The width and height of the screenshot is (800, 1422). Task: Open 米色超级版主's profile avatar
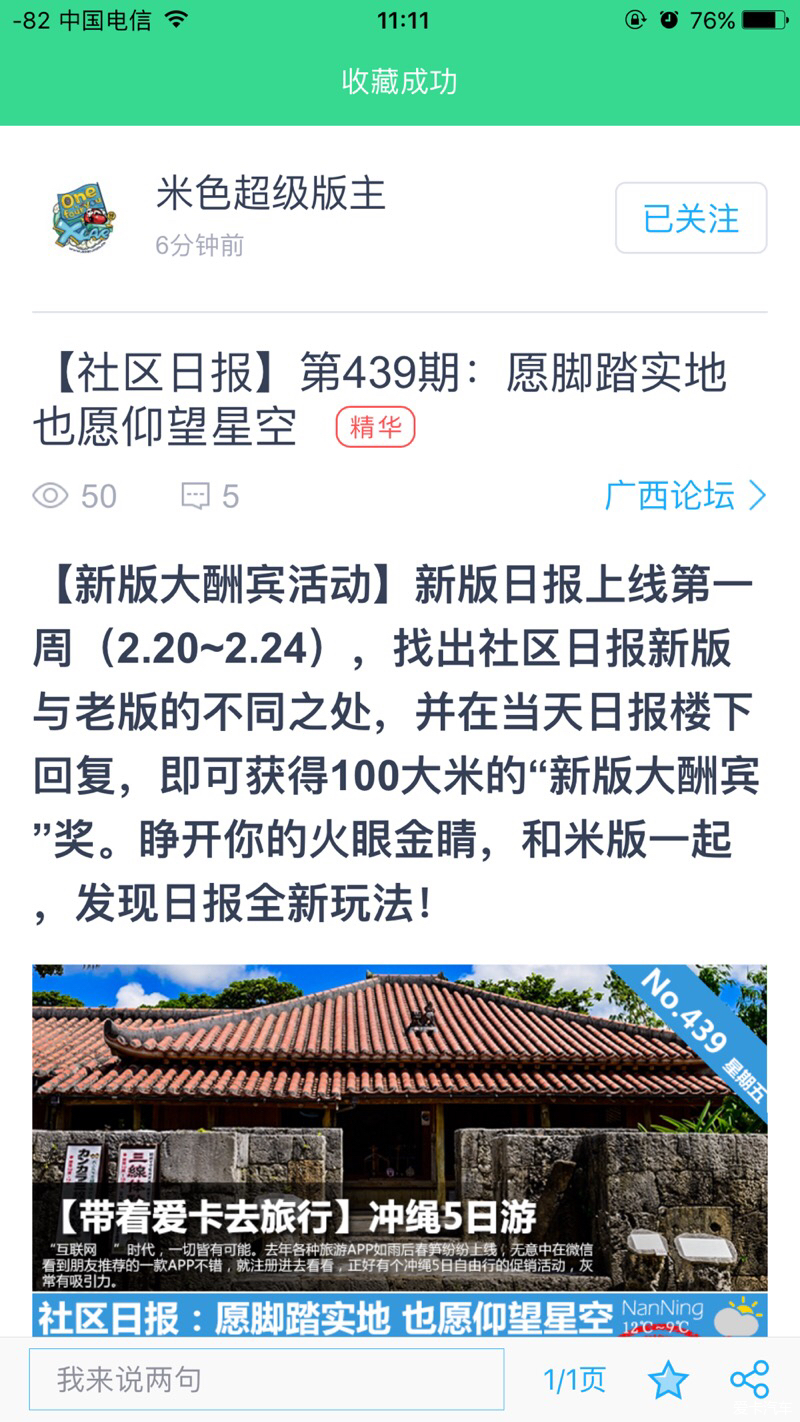[84, 217]
